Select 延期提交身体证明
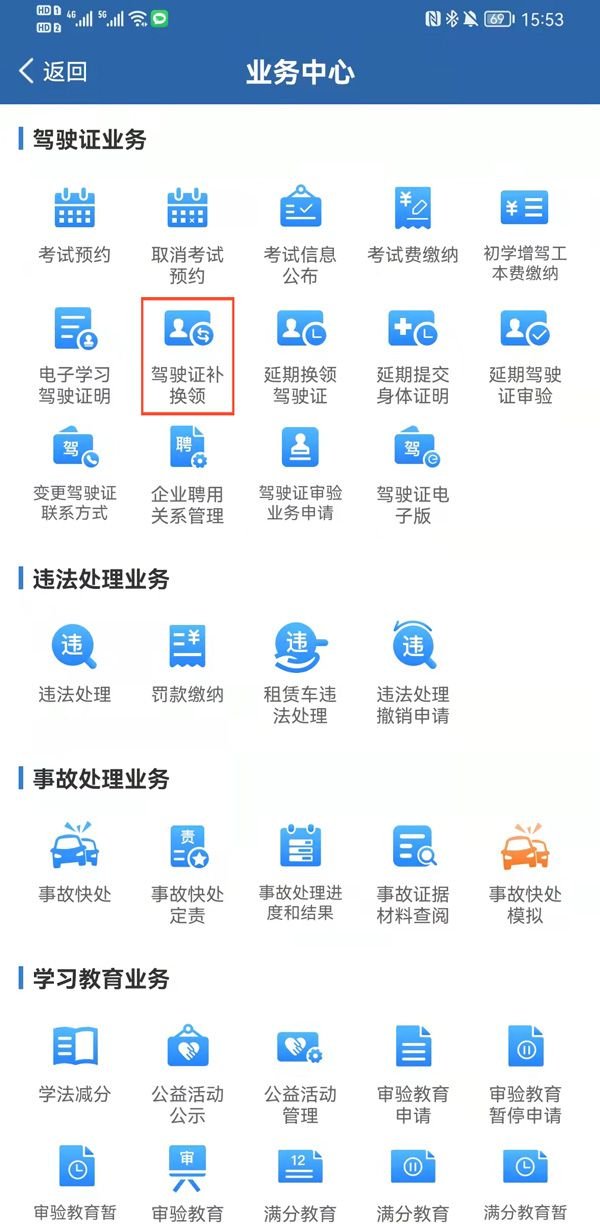 coord(413,354)
